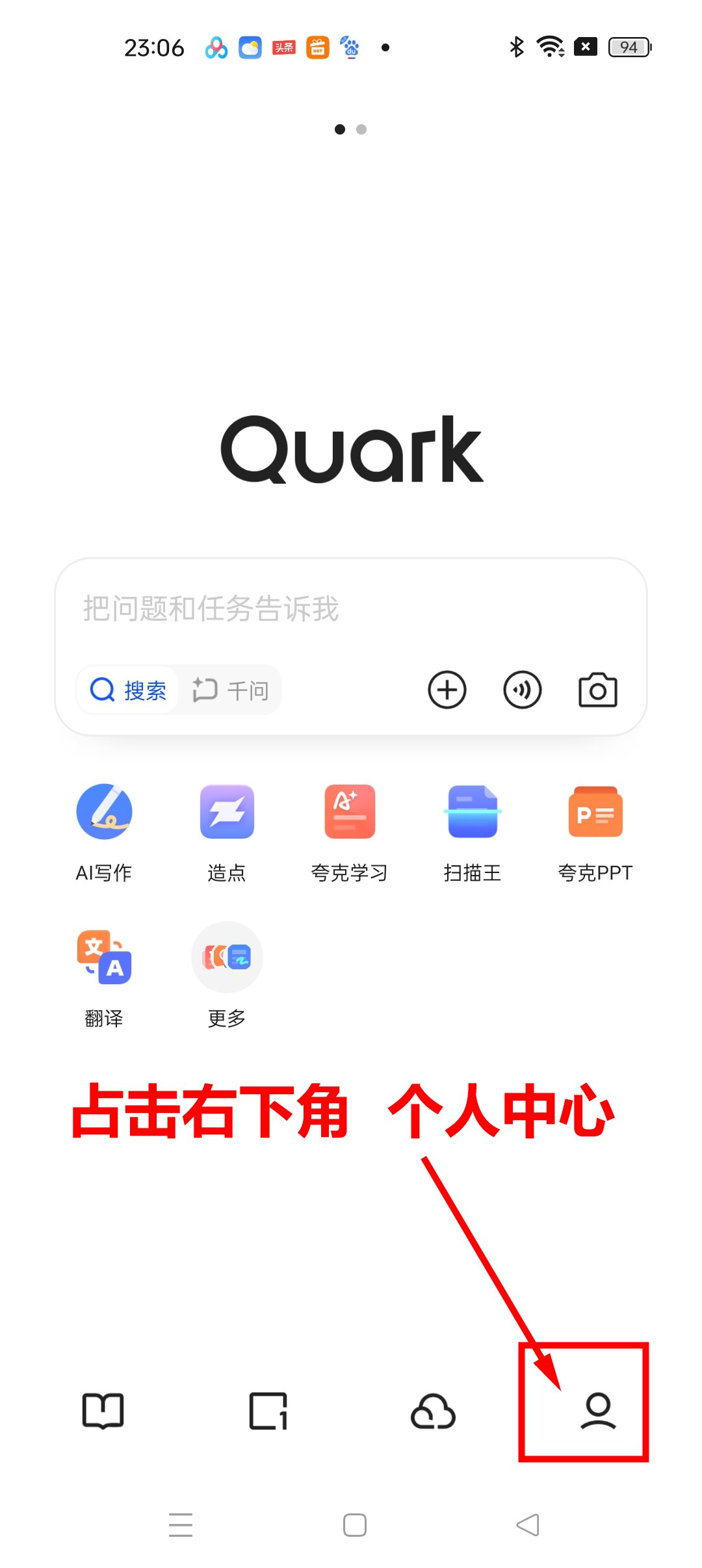Tap the question input field
Image resolution: width=702 pixels, height=1568 pixels.
pyautogui.click(x=351, y=609)
